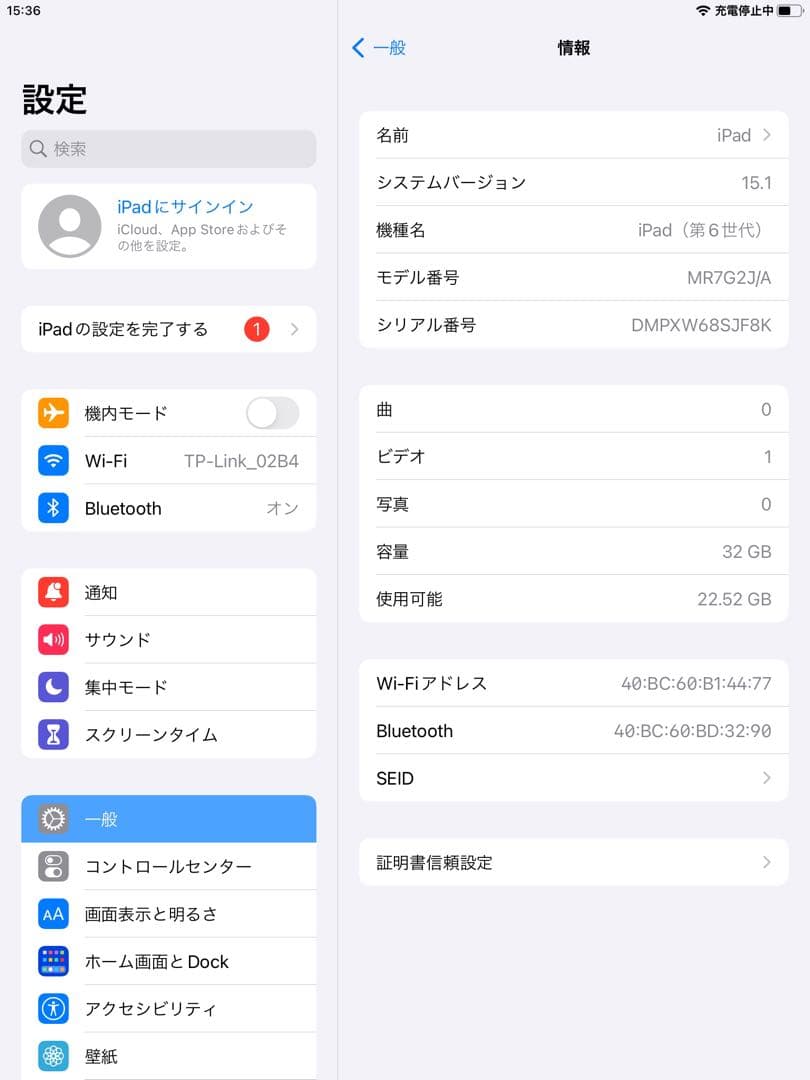This screenshot has width=810, height=1080.
Task: Select the スクリーンタイム hourglass icon
Action: coord(52,735)
